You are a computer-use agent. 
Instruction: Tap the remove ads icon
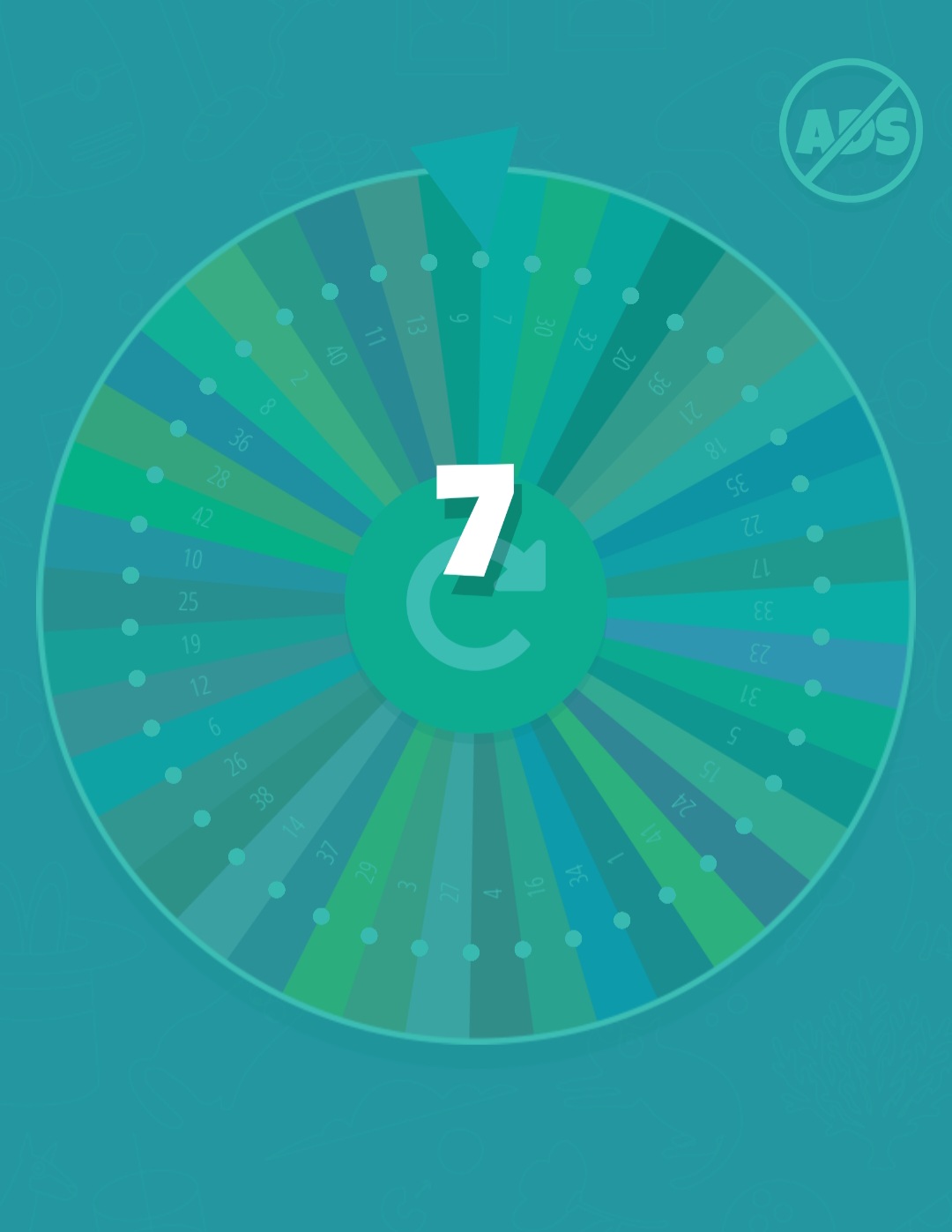pos(851,131)
